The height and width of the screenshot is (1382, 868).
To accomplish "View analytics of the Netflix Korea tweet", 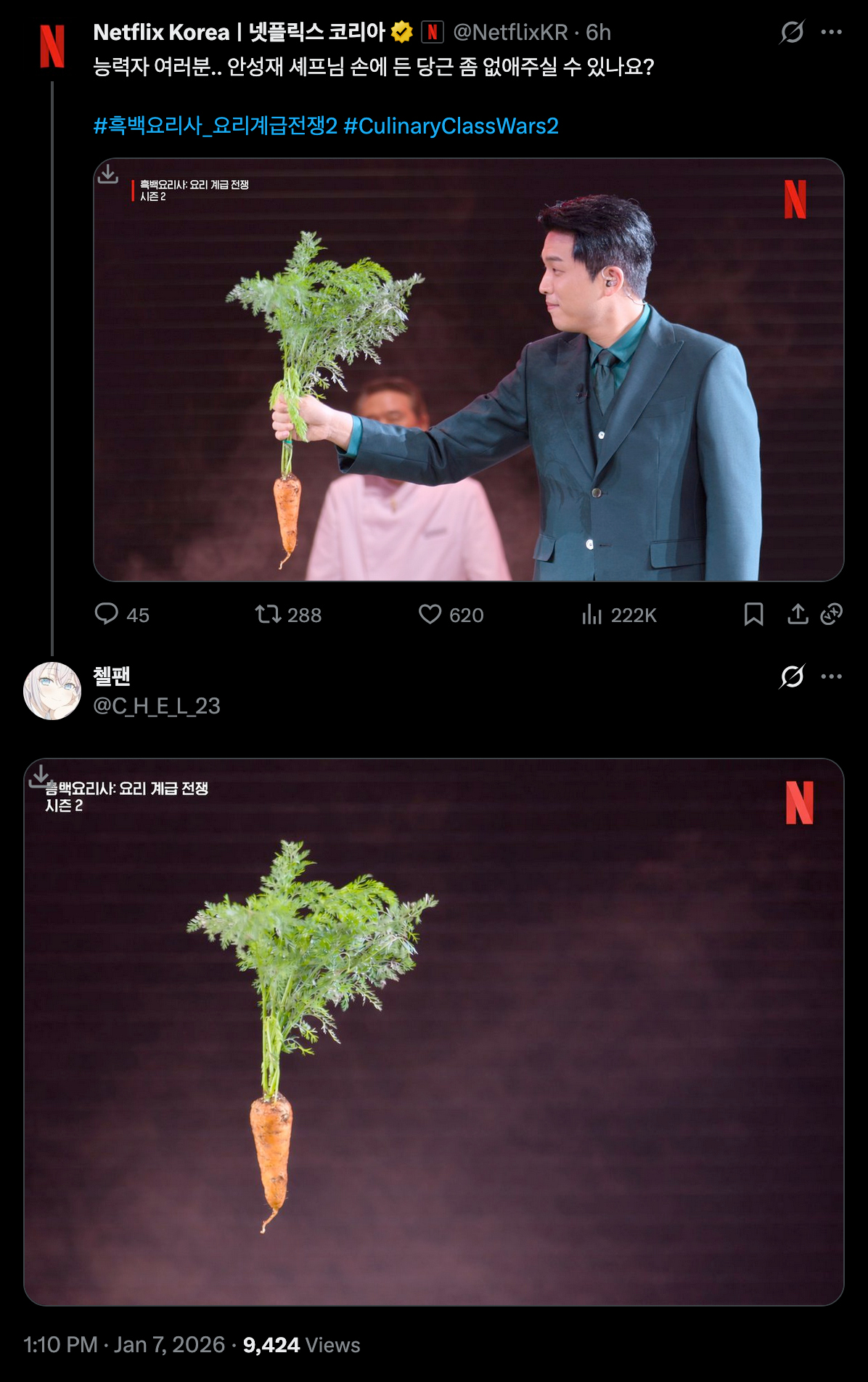I will pyautogui.click(x=592, y=615).
